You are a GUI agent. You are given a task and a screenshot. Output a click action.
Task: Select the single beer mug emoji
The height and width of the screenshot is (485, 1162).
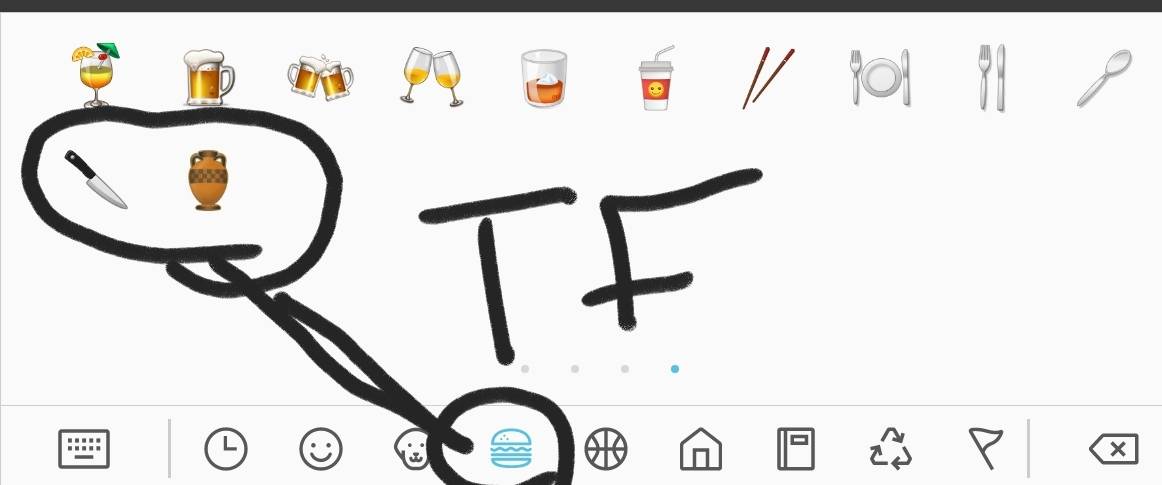pos(210,77)
